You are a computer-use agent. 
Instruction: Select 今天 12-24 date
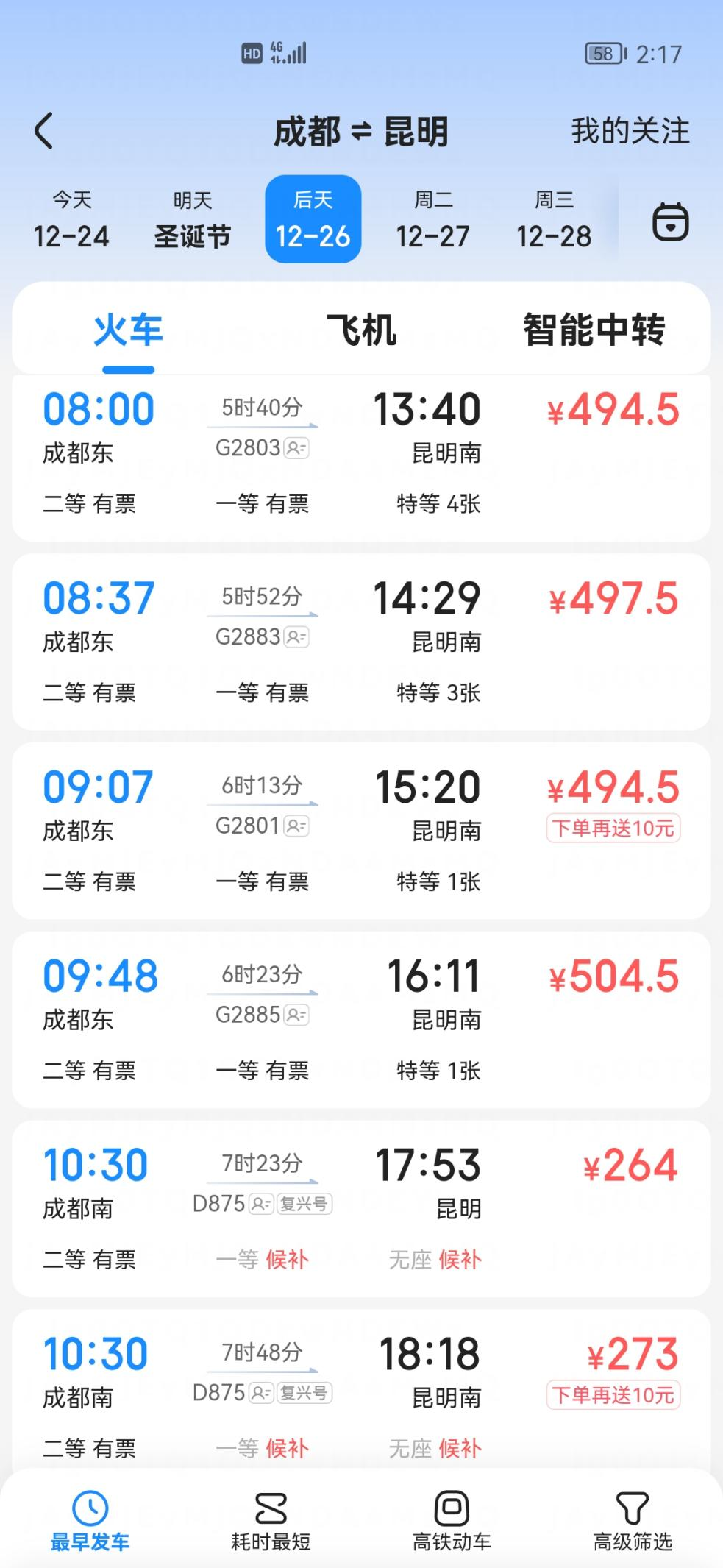tap(71, 219)
